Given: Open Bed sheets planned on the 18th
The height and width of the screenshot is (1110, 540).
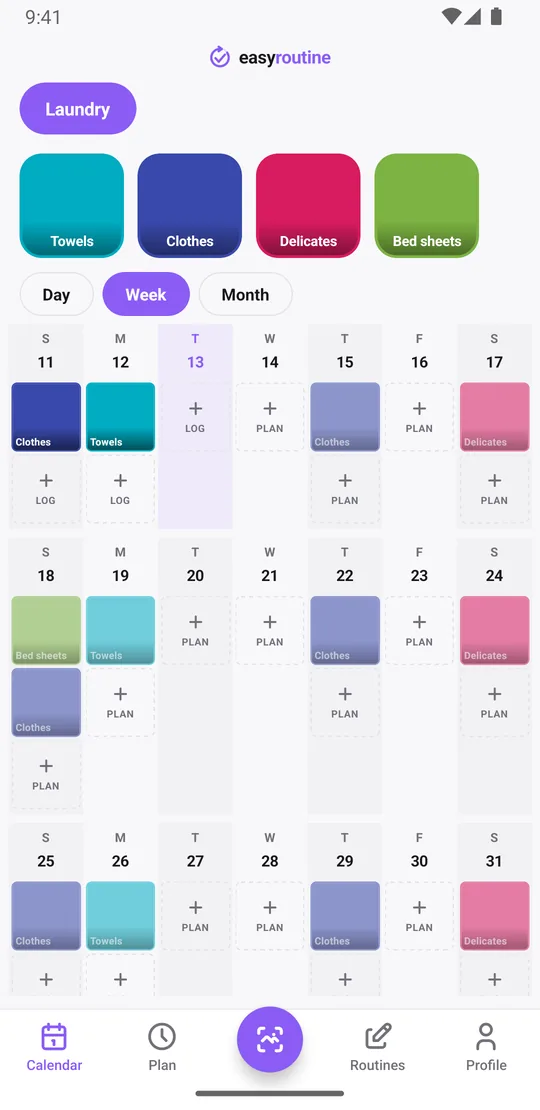Looking at the screenshot, I should click(46, 631).
